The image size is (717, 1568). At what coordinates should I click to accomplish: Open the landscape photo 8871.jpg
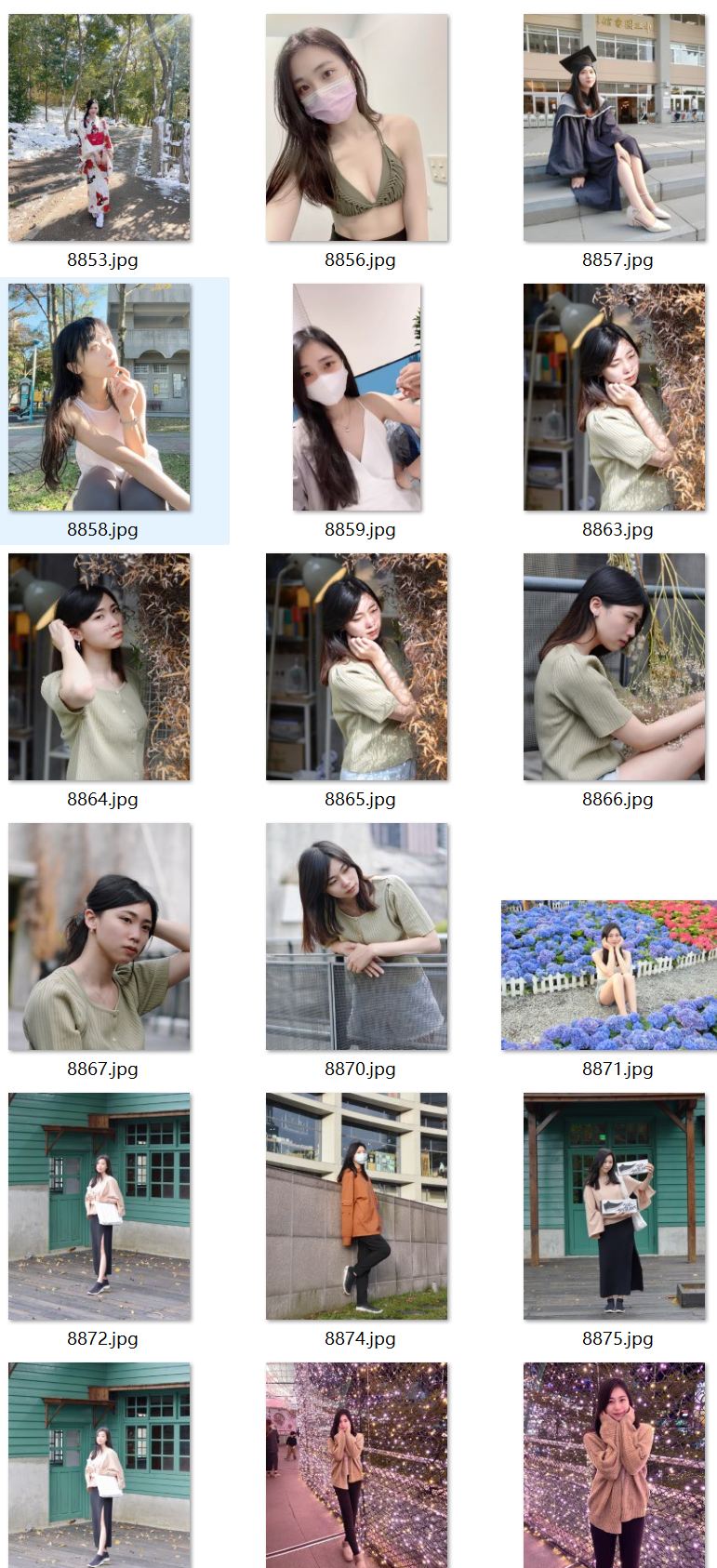pyautogui.click(x=609, y=976)
